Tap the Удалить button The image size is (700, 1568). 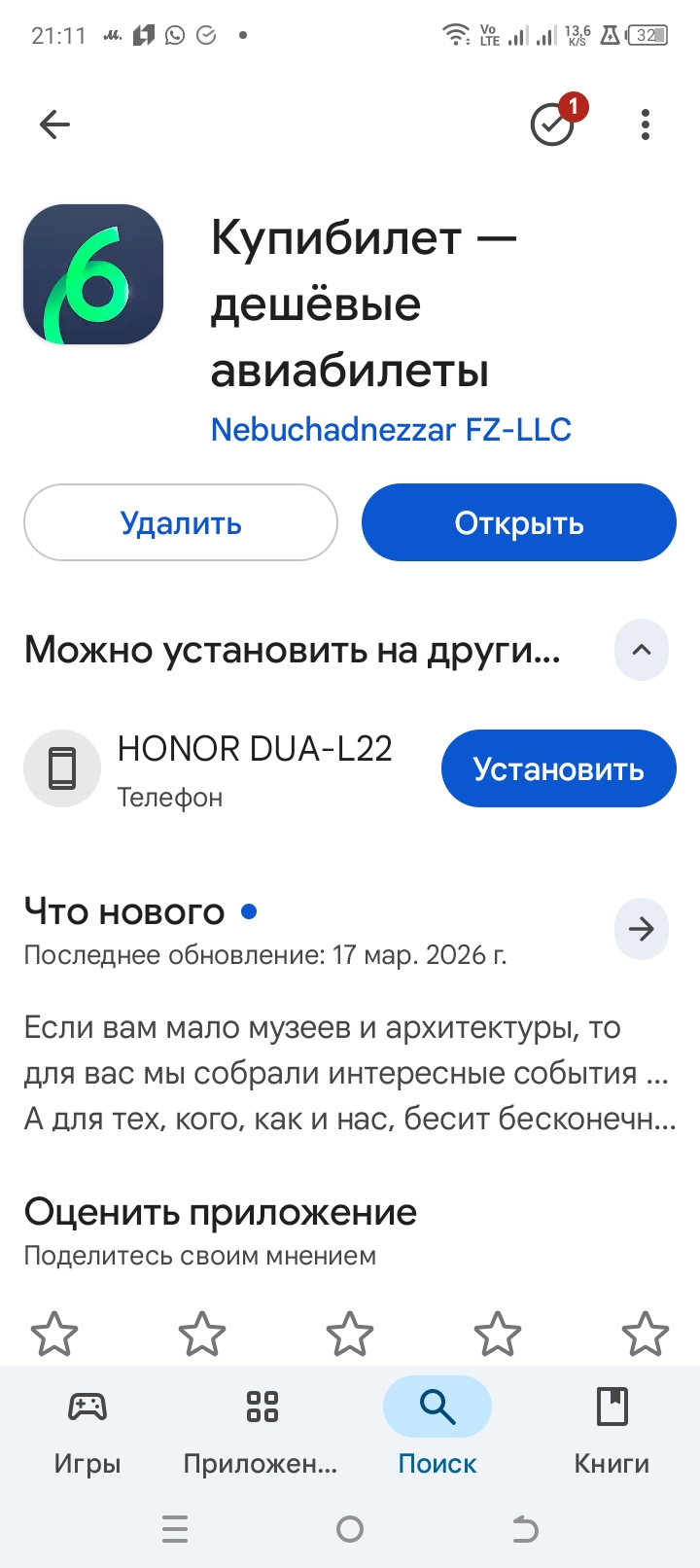pos(181,523)
